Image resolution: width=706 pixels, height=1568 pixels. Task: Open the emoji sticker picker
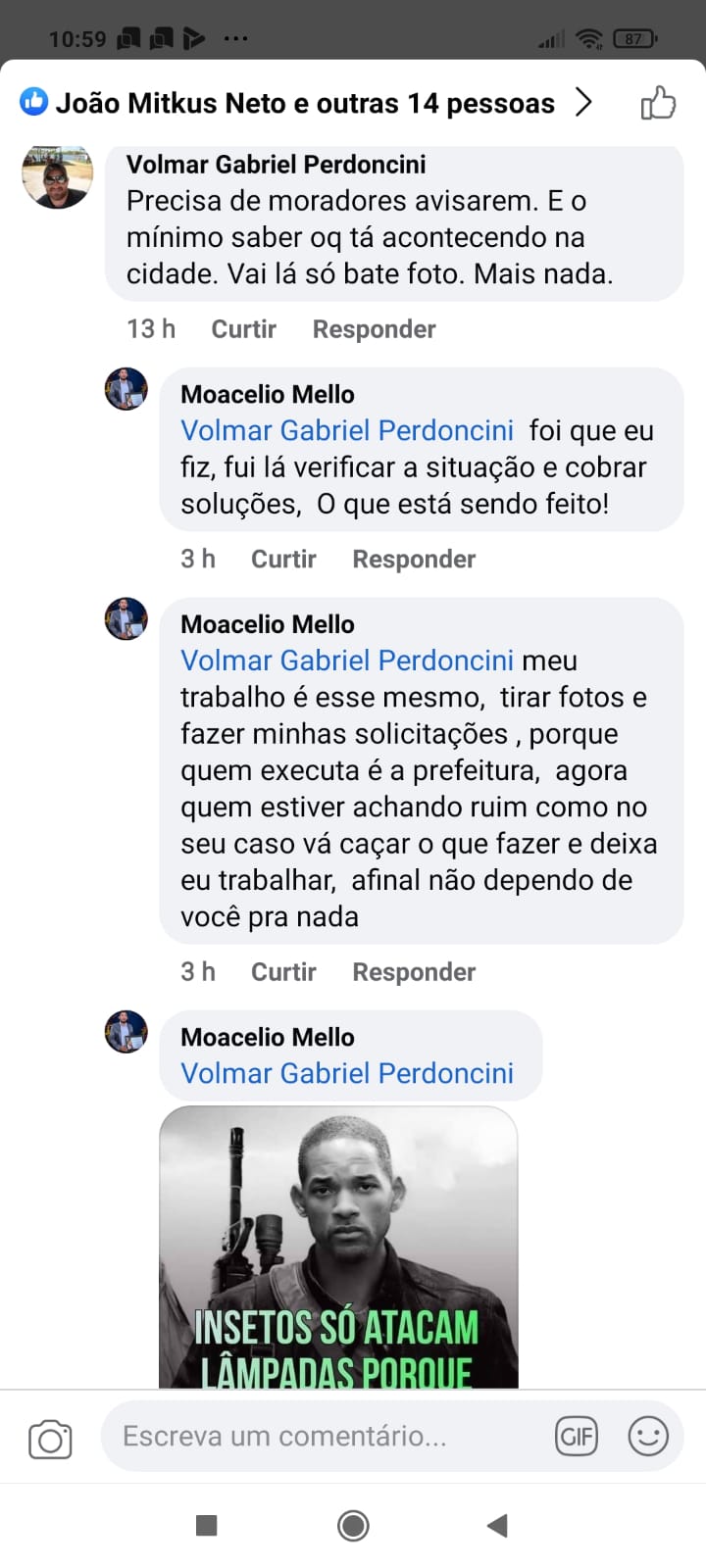[x=648, y=1437]
